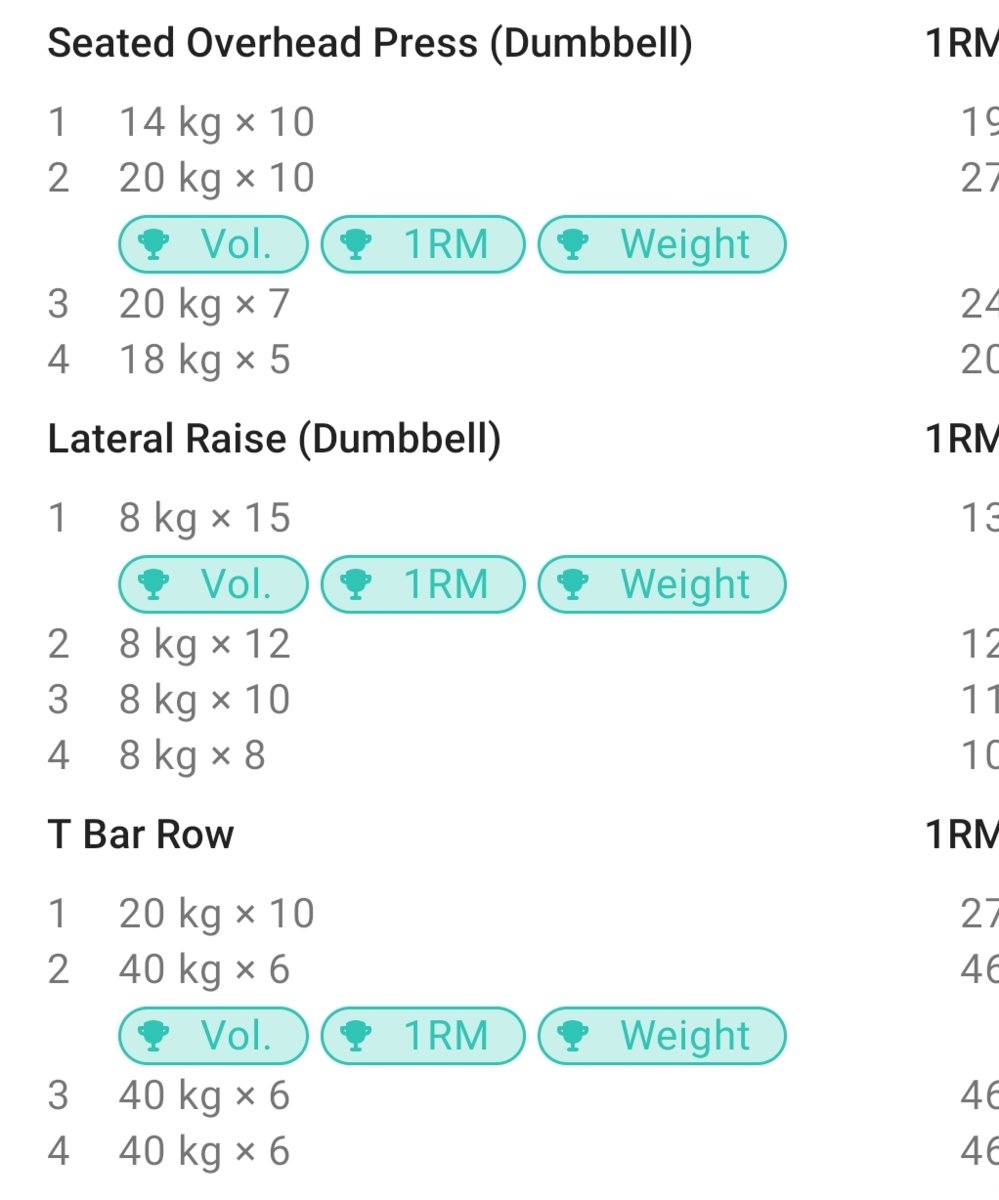Screen dimensions: 999x1200
Task: Open Lateral Raise (Dumbbell) exercise details
Action: pos(274,439)
